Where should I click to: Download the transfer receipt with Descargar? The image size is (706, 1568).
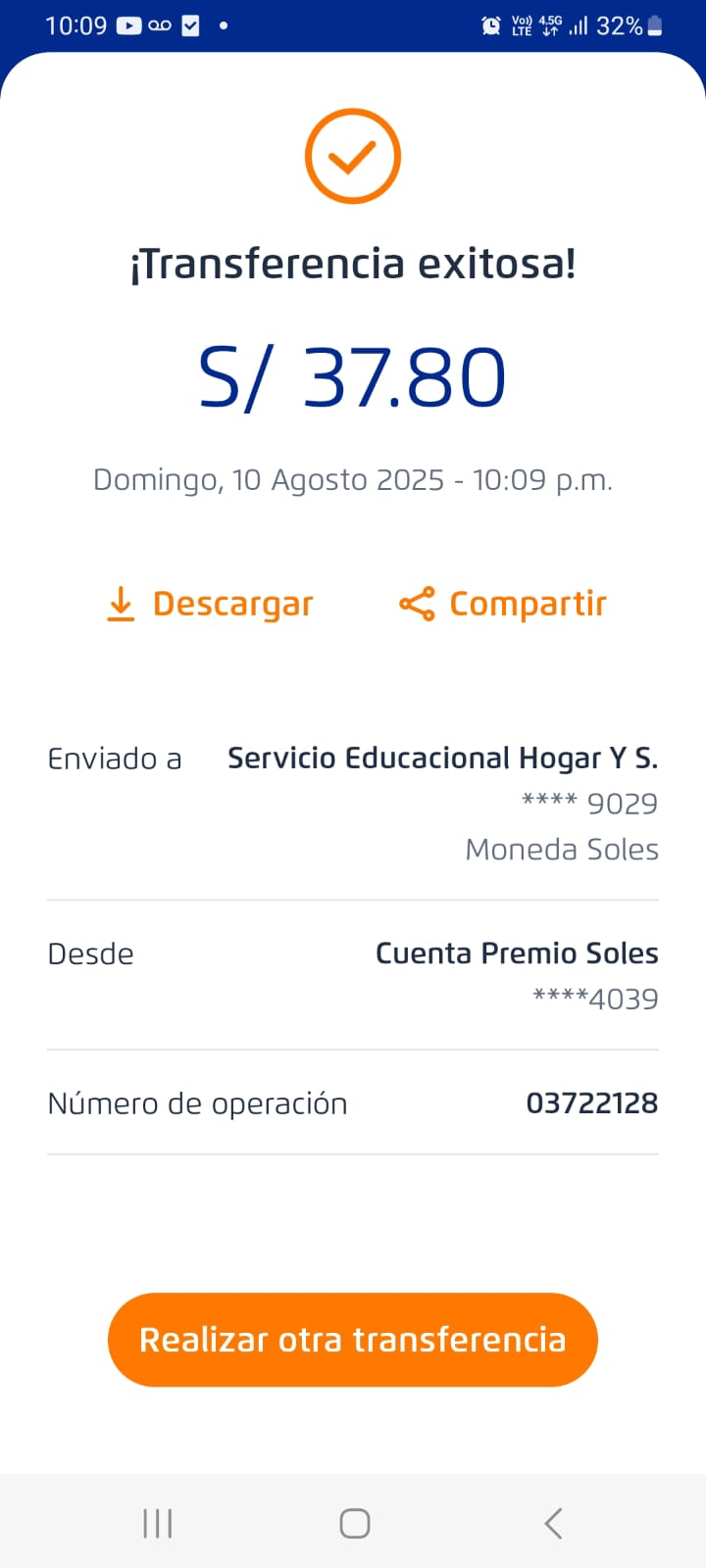click(x=210, y=604)
